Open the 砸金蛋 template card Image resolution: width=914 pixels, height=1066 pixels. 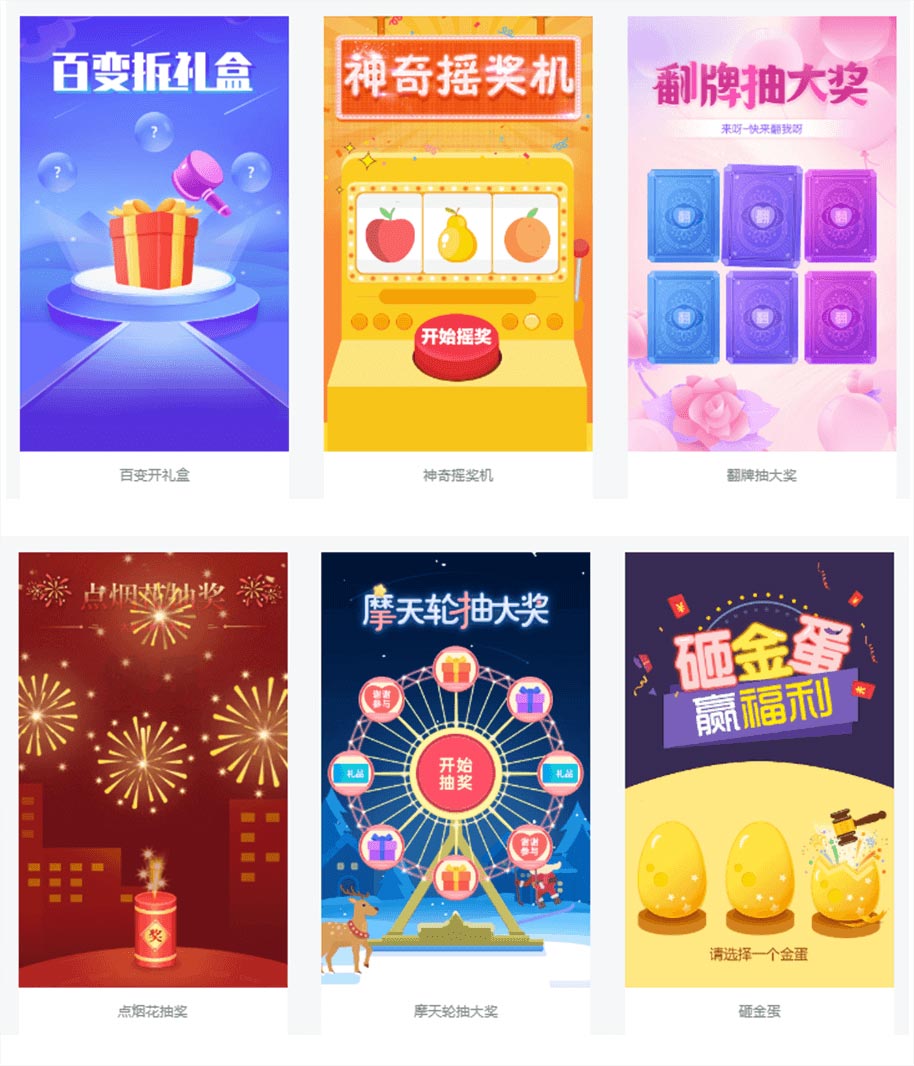click(x=759, y=770)
